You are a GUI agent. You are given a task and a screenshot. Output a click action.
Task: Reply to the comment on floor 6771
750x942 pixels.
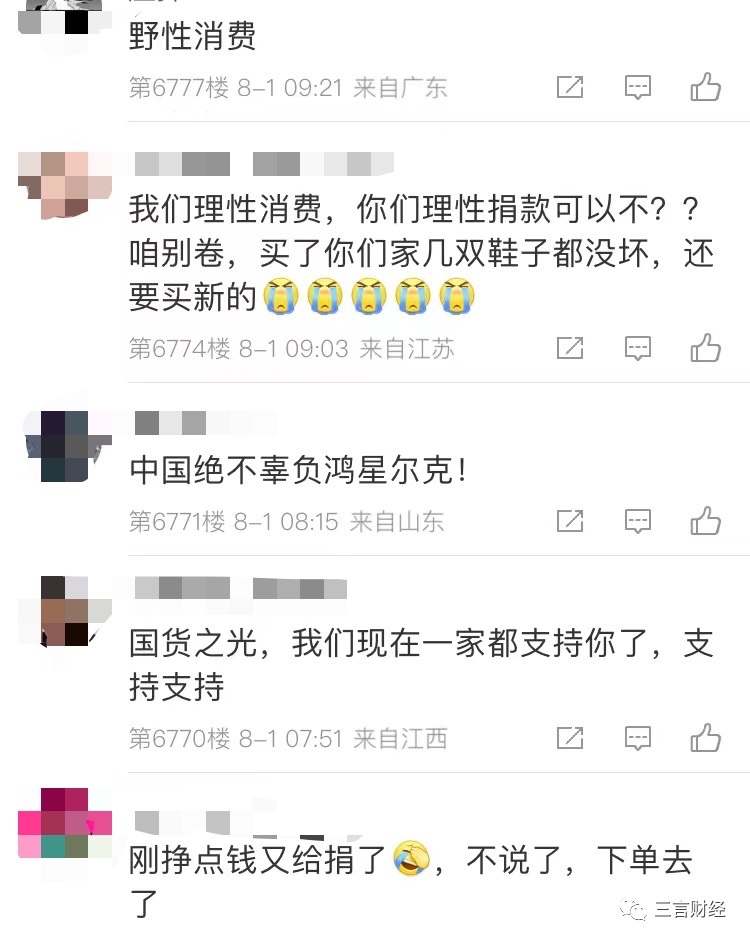pos(637,521)
